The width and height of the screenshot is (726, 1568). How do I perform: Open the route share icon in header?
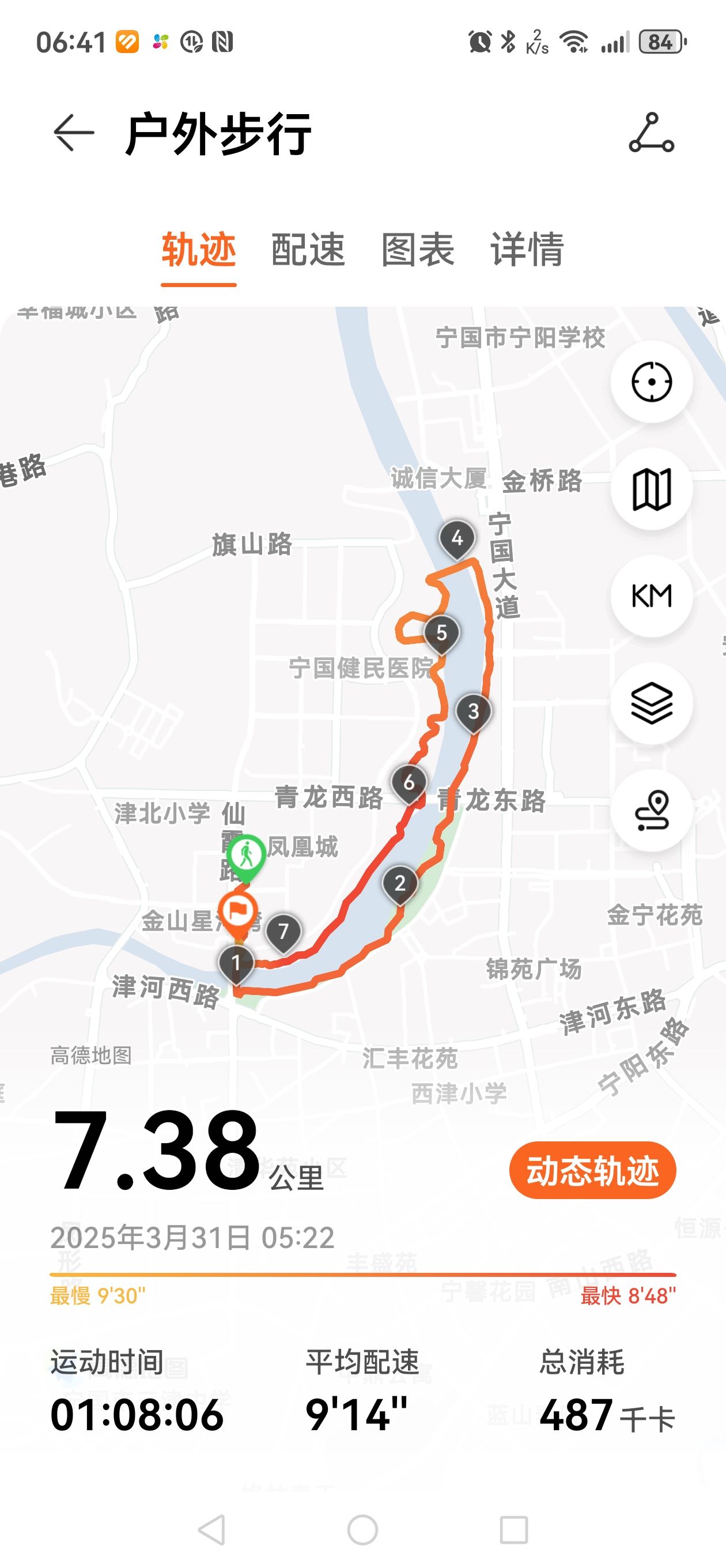click(651, 133)
